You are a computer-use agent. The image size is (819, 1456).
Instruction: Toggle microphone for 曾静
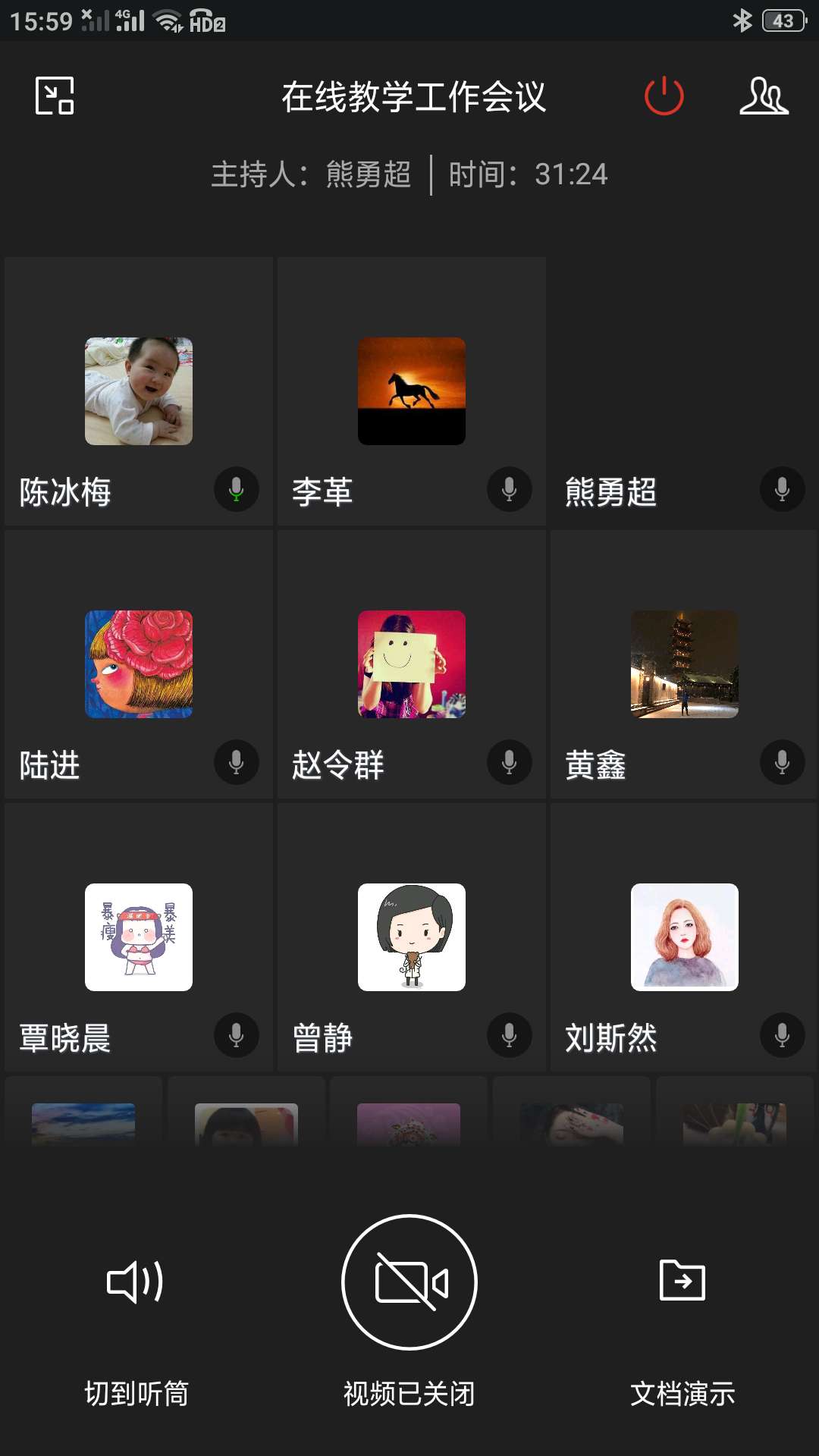pyautogui.click(x=510, y=1035)
